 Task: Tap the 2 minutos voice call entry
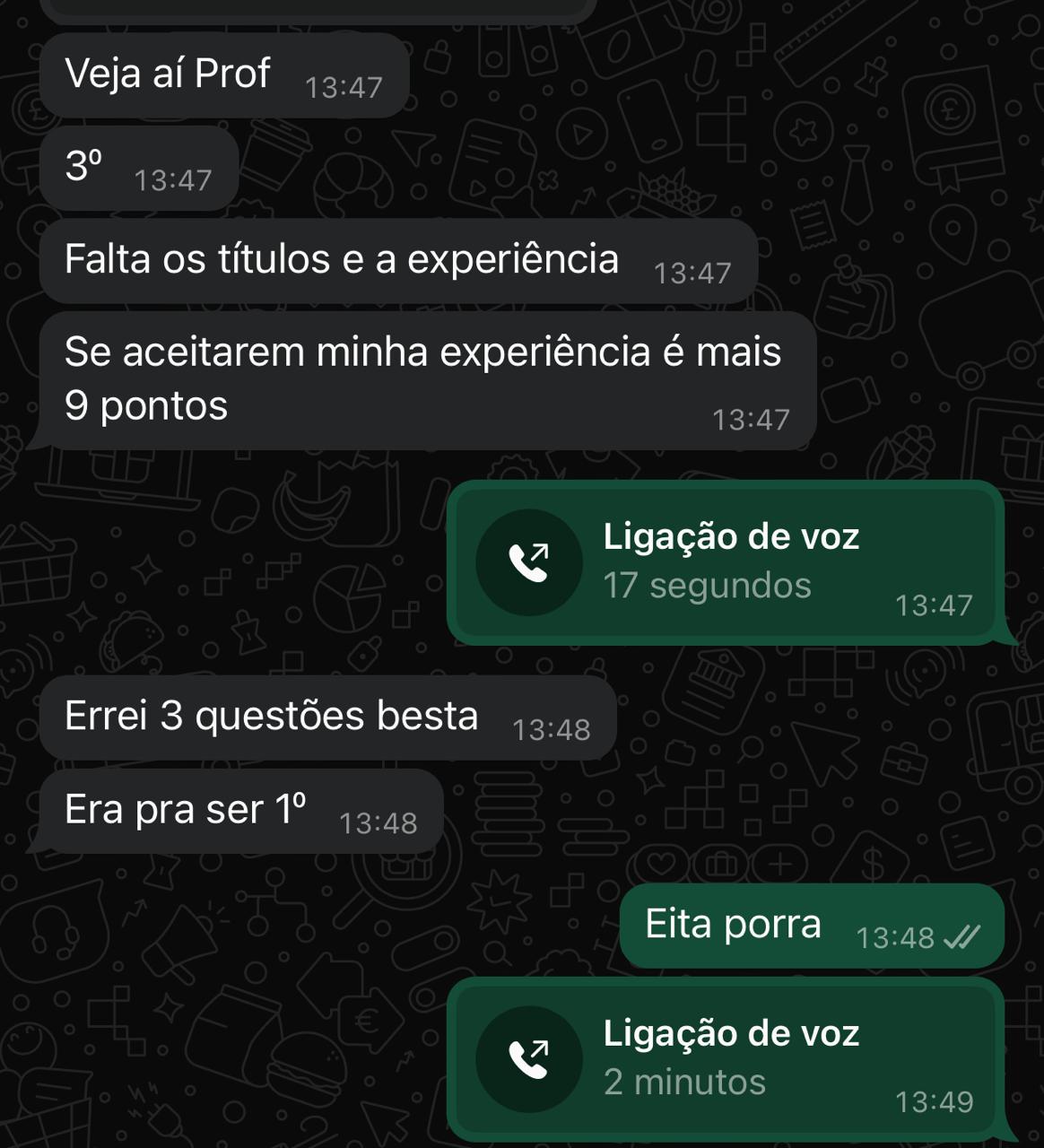pyautogui.click(x=725, y=1059)
